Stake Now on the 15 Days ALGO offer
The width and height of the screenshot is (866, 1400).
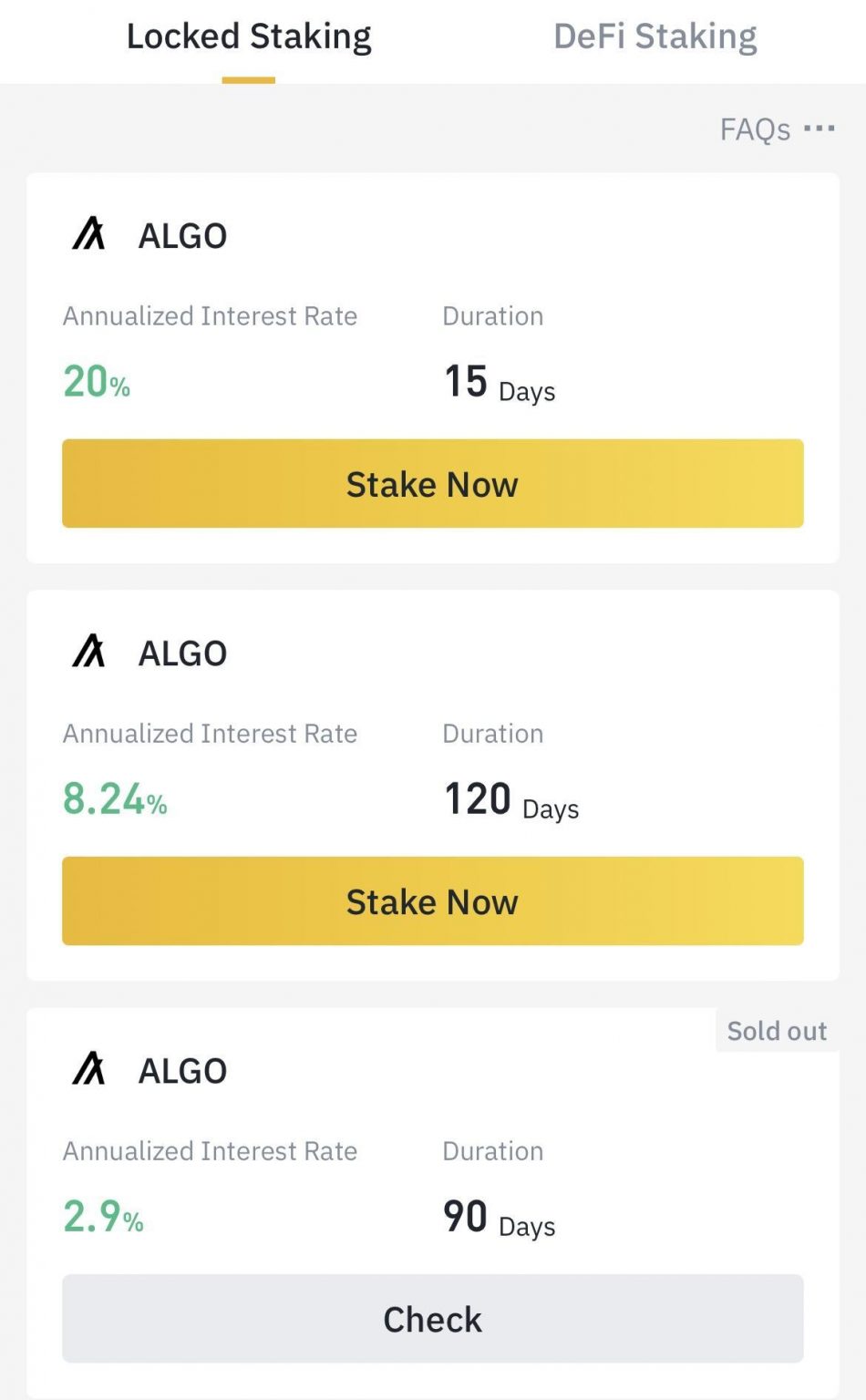(x=432, y=484)
